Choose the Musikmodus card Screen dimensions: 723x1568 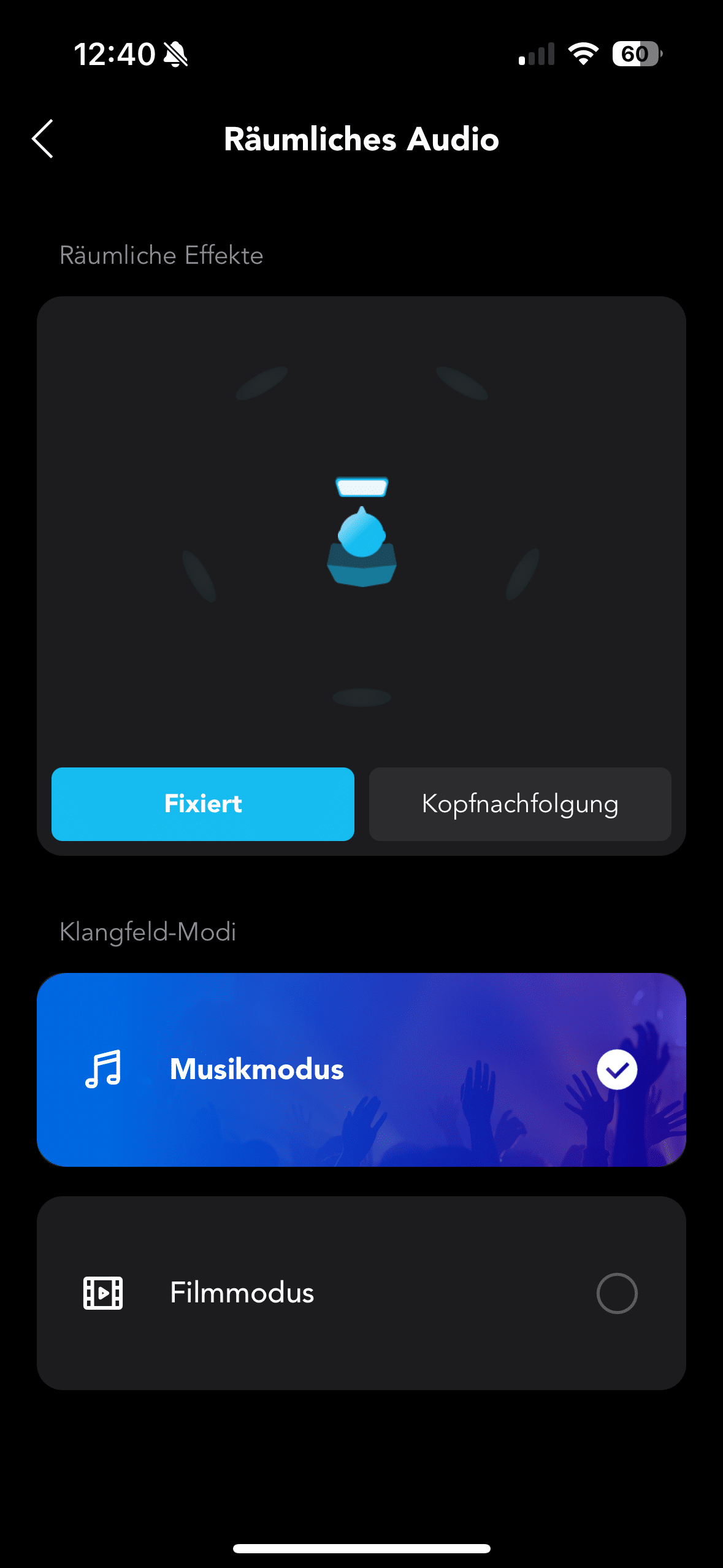tap(361, 1069)
